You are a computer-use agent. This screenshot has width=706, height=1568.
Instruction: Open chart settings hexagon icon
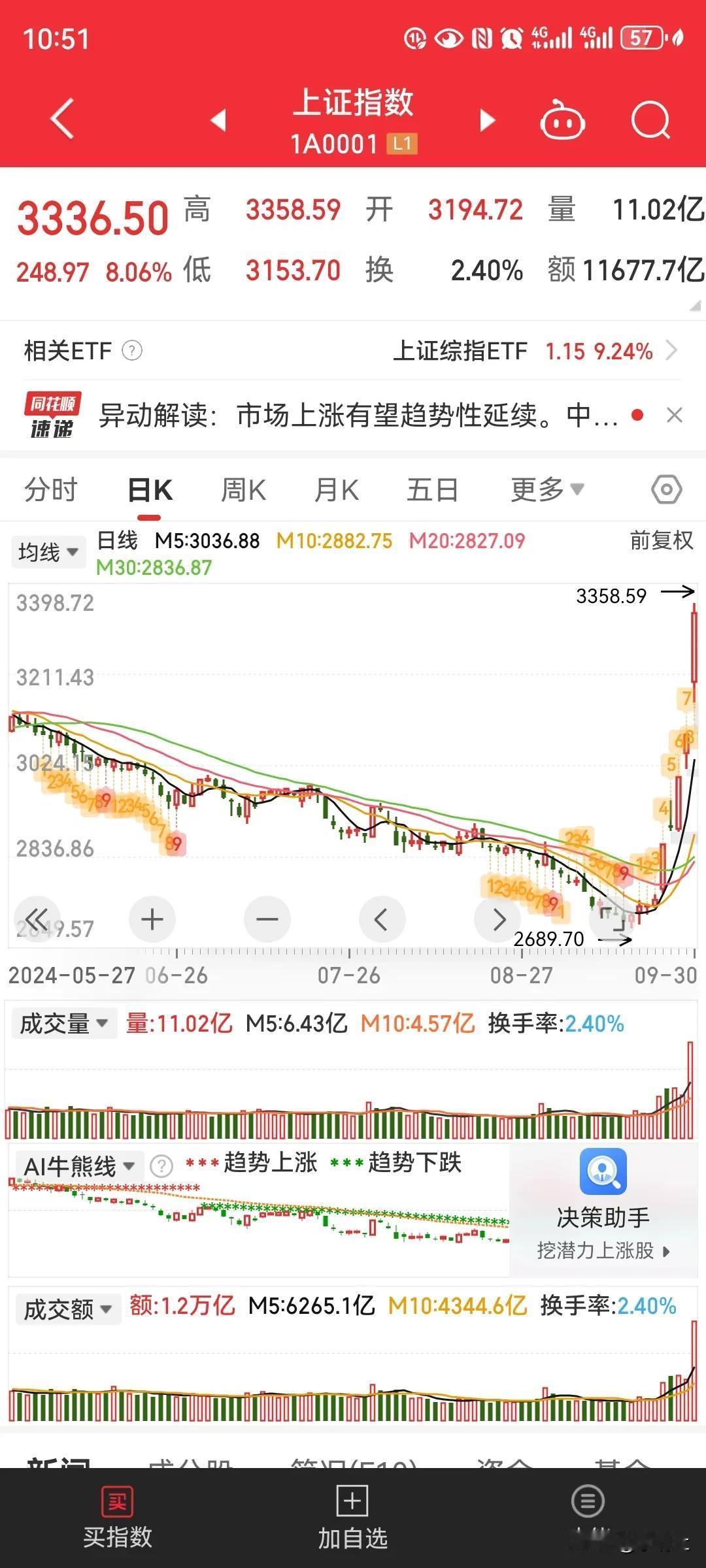667,489
